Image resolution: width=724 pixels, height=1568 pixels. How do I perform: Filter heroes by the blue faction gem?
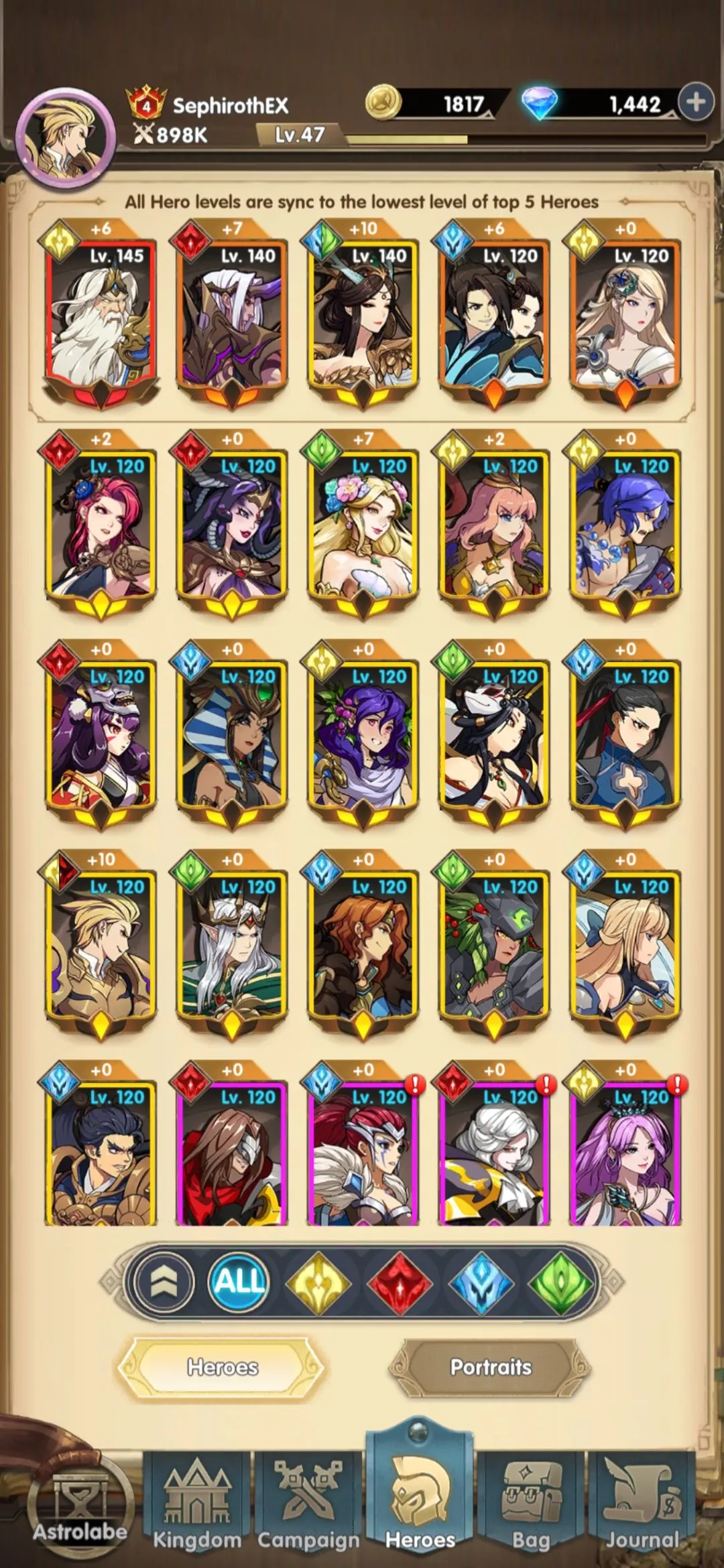click(481, 1283)
